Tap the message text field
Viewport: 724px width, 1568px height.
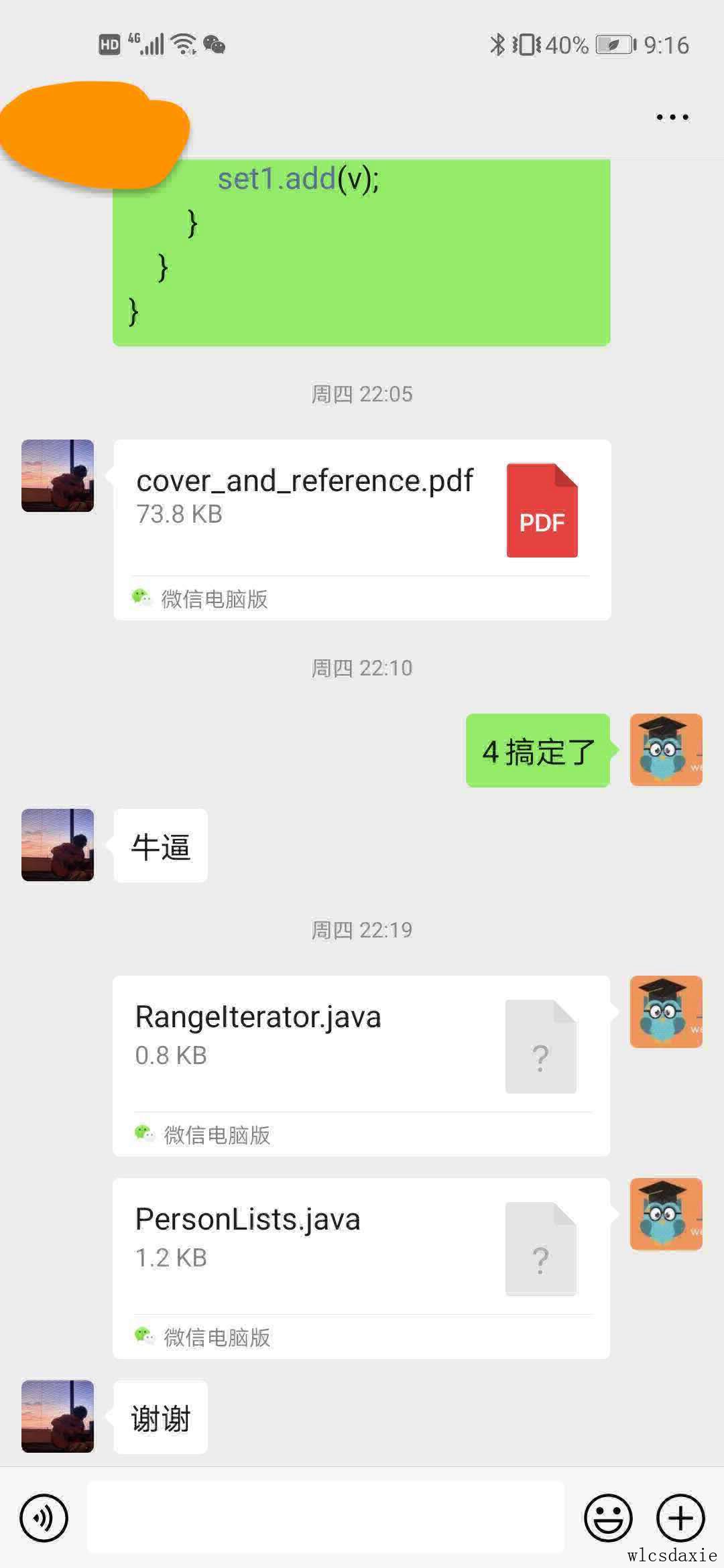pyautogui.click(x=325, y=1517)
